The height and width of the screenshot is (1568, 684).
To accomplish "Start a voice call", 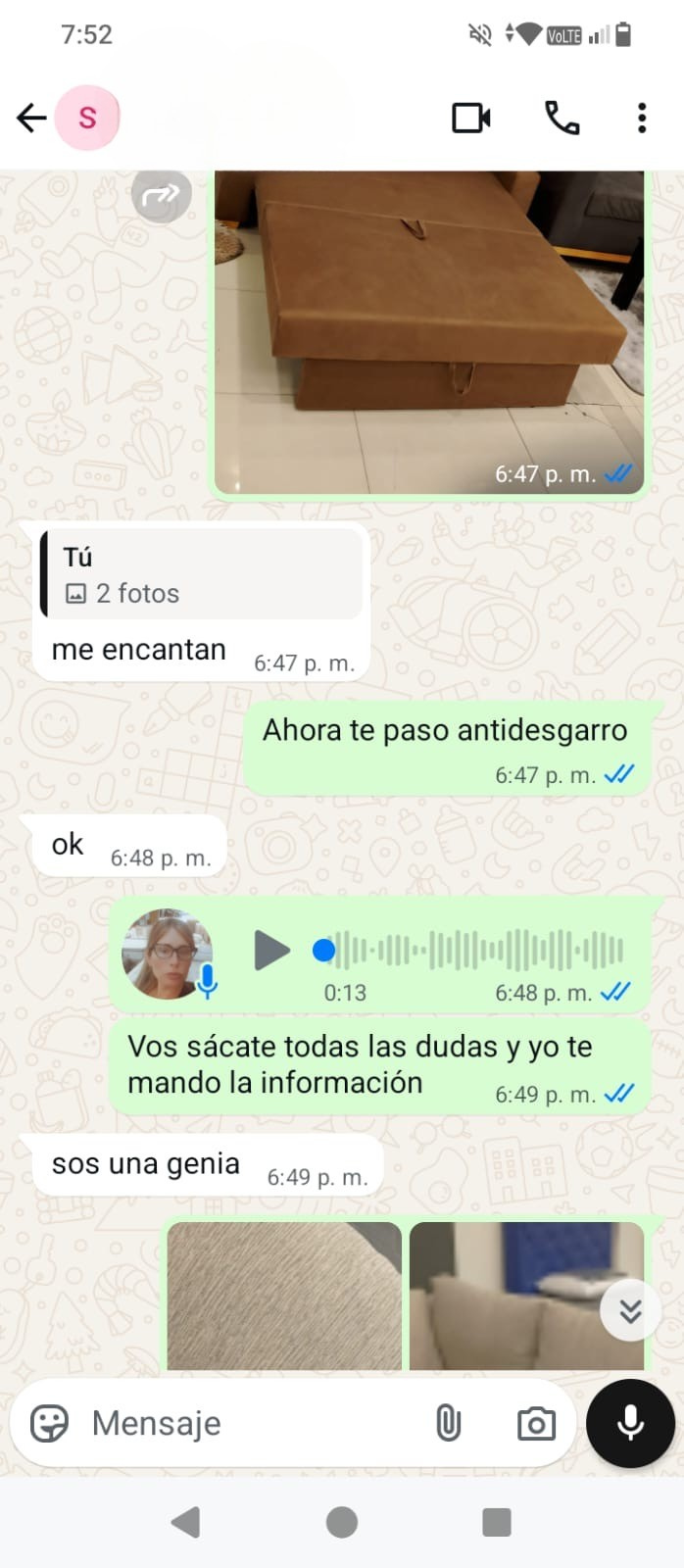I will coord(562,119).
